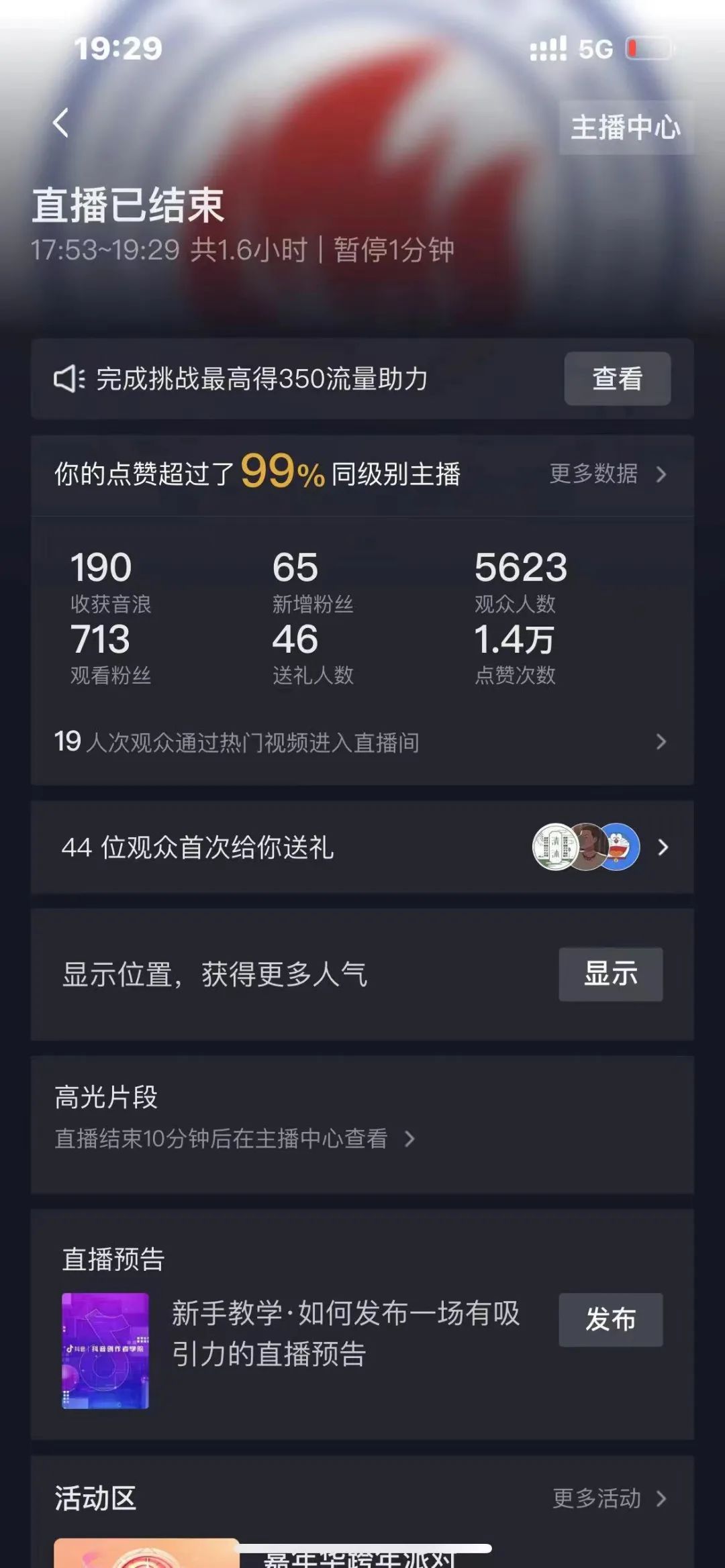
Task: Open 更多数据 for more stats
Action: click(607, 474)
